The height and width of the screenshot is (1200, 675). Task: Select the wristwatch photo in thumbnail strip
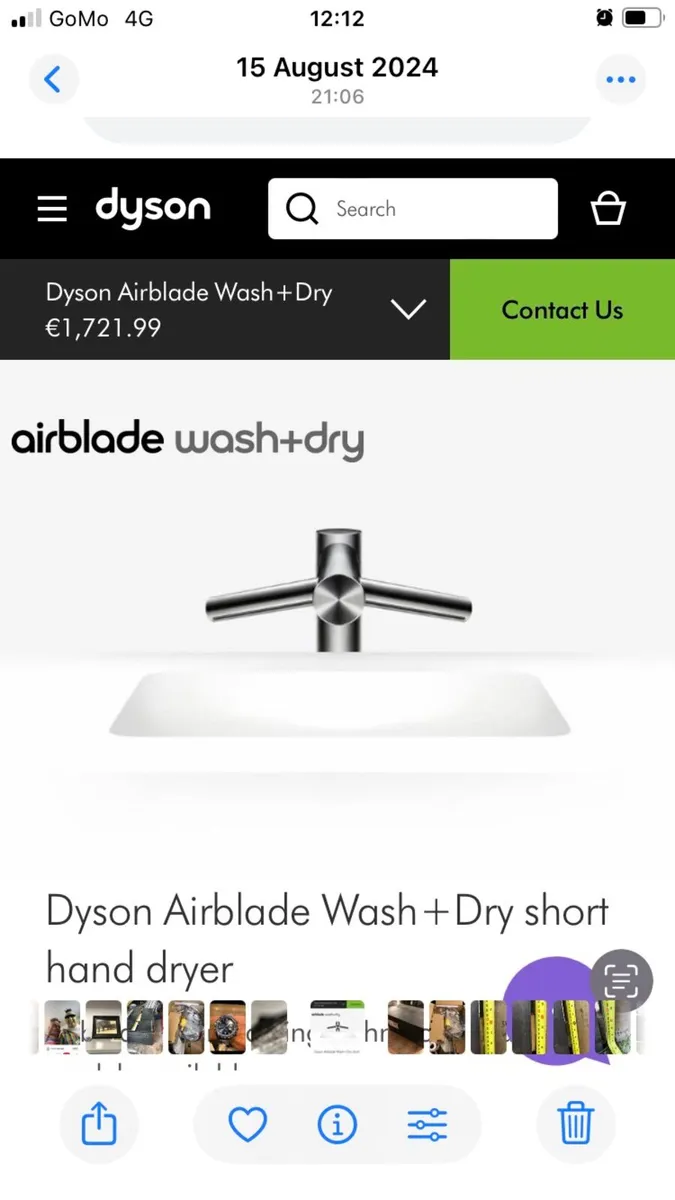click(227, 1027)
